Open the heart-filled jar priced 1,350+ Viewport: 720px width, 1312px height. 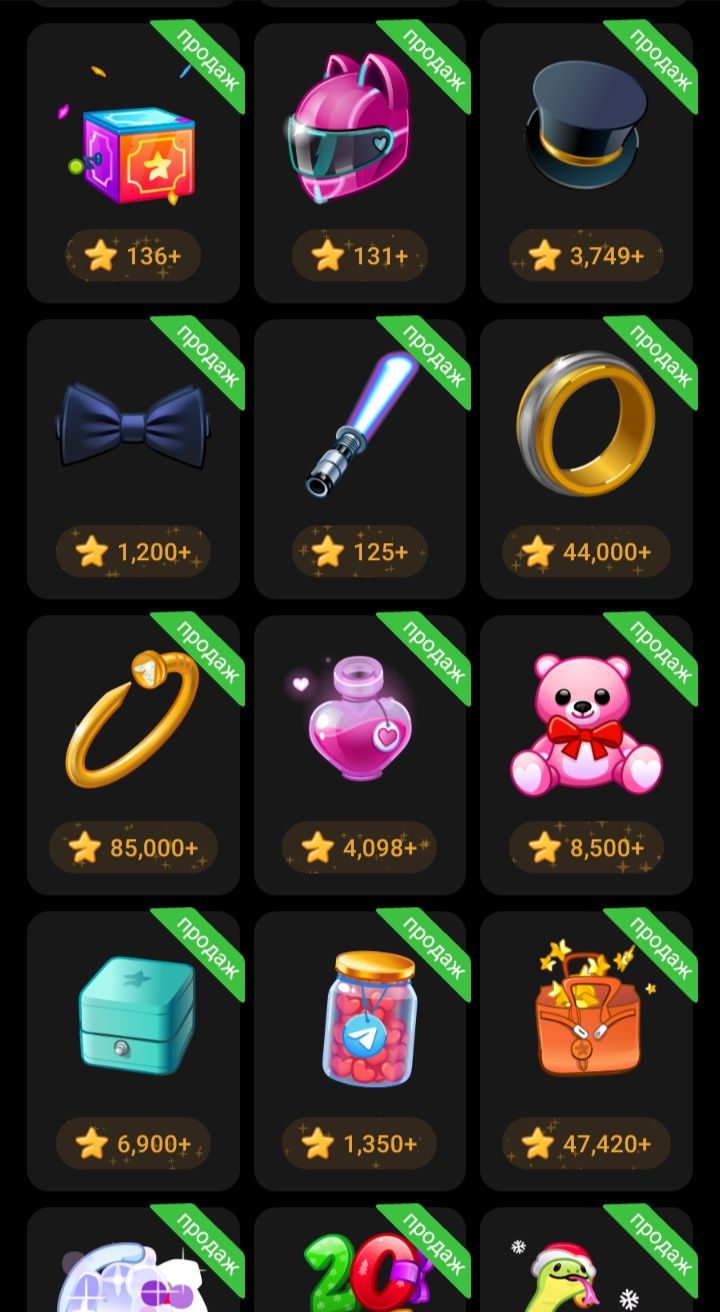point(360,1049)
